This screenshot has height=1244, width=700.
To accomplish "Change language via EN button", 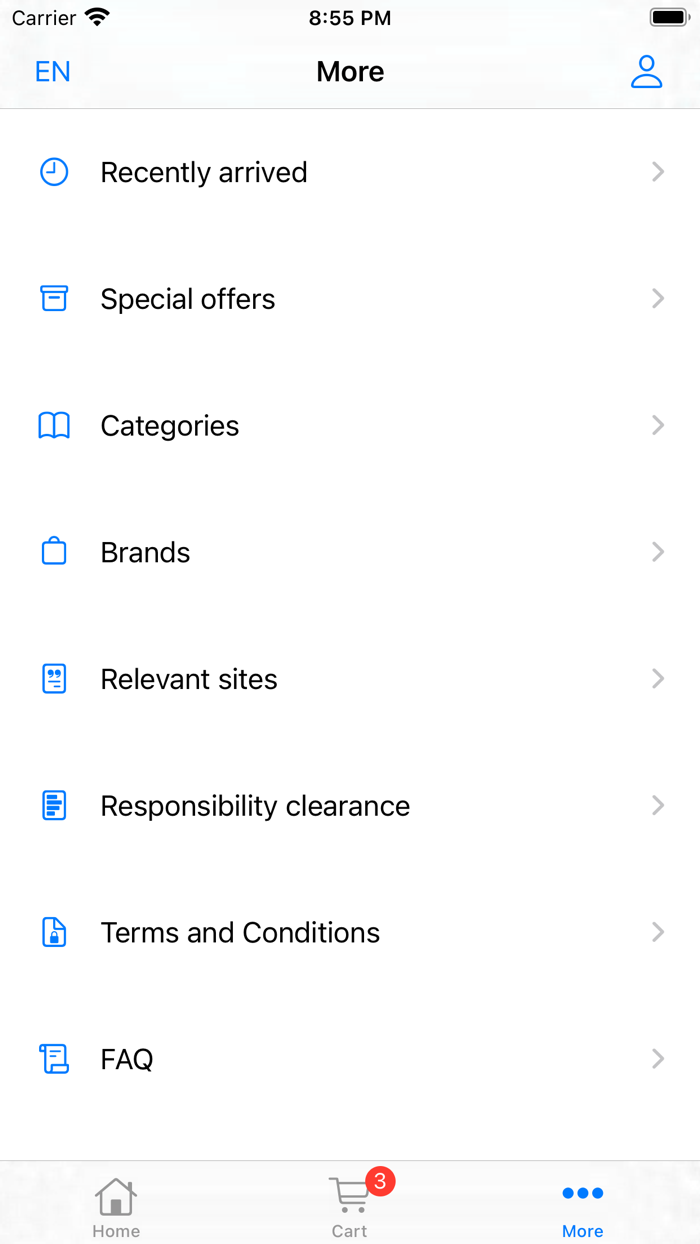I will 53,72.
